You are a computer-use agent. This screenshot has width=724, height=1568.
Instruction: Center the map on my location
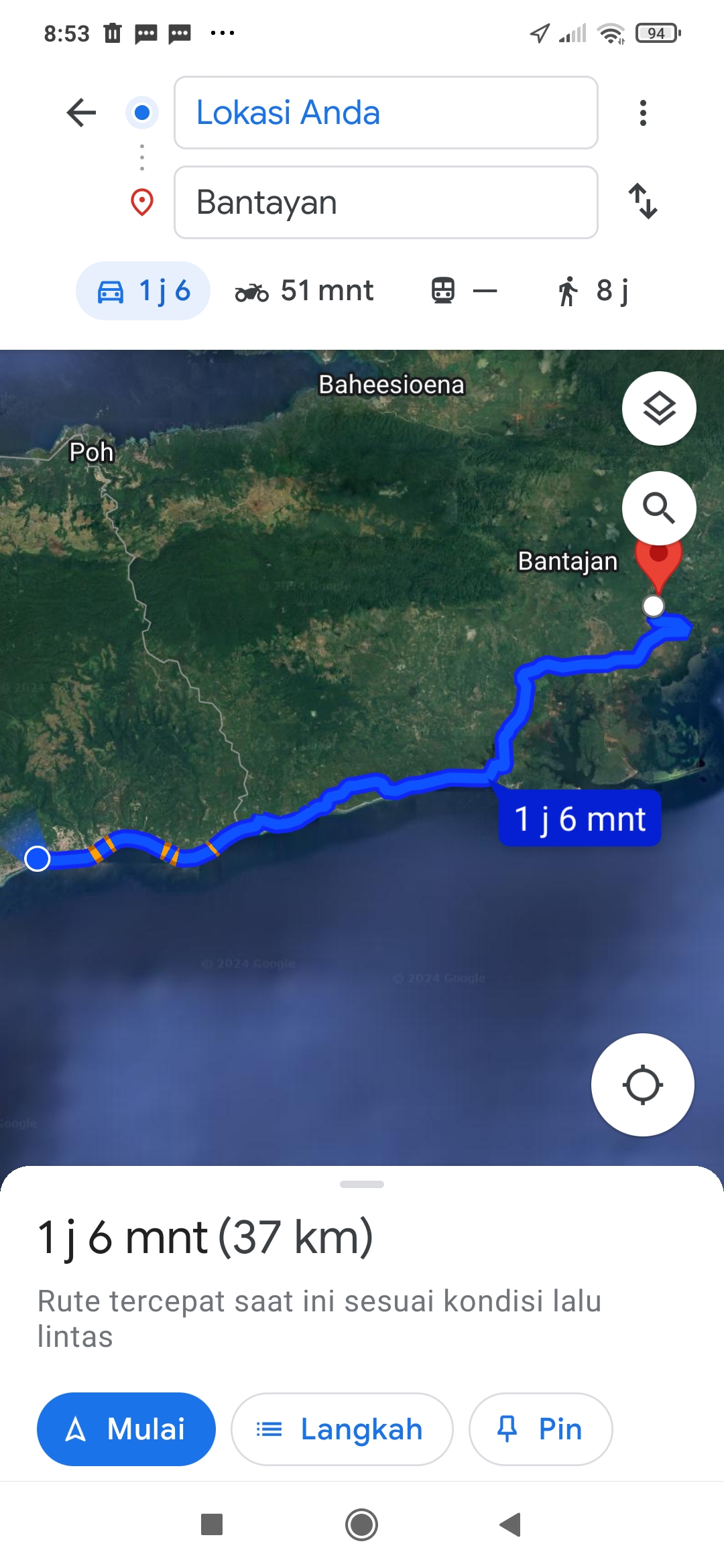click(643, 1085)
